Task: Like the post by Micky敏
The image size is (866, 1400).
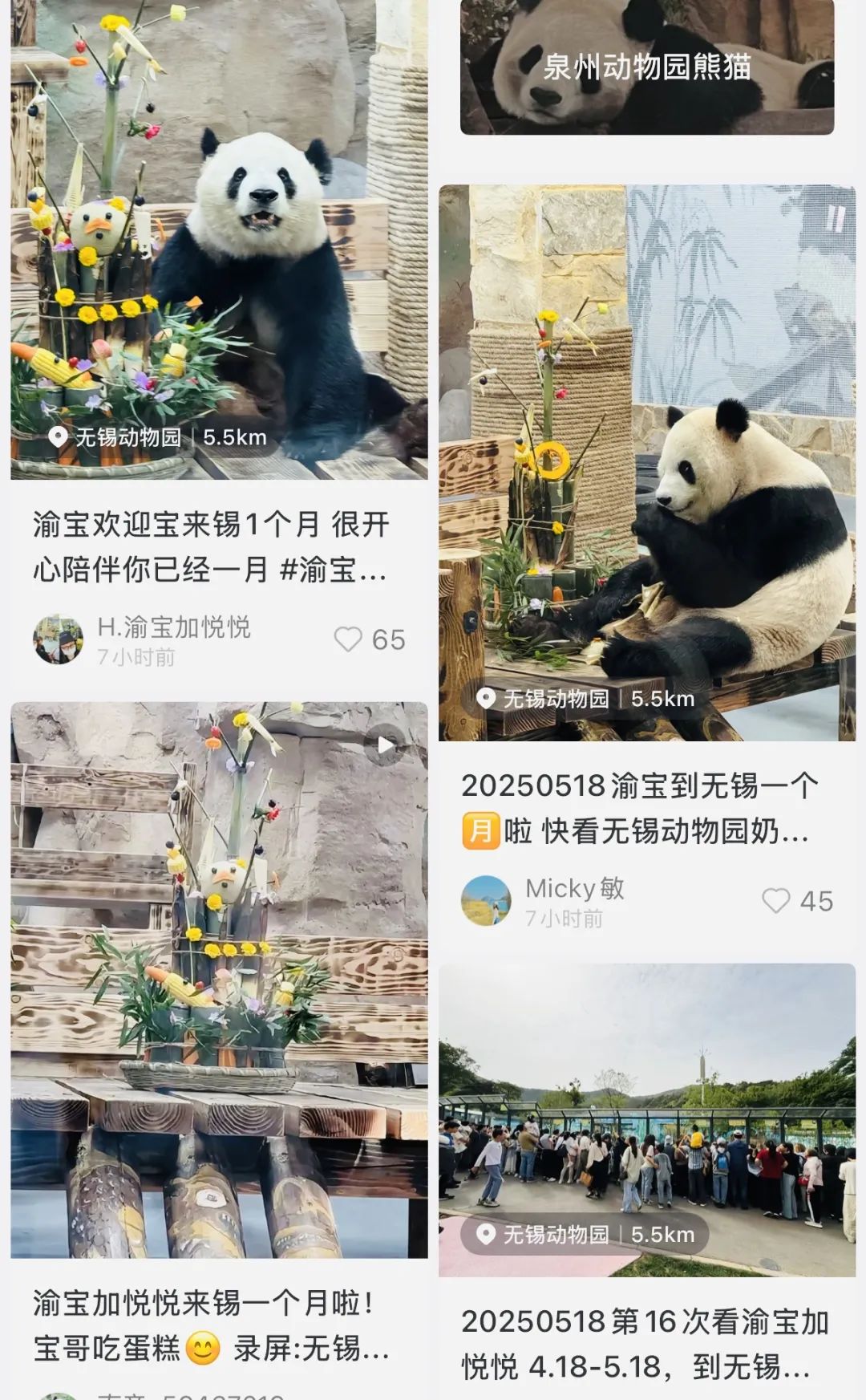Action: coord(797,900)
